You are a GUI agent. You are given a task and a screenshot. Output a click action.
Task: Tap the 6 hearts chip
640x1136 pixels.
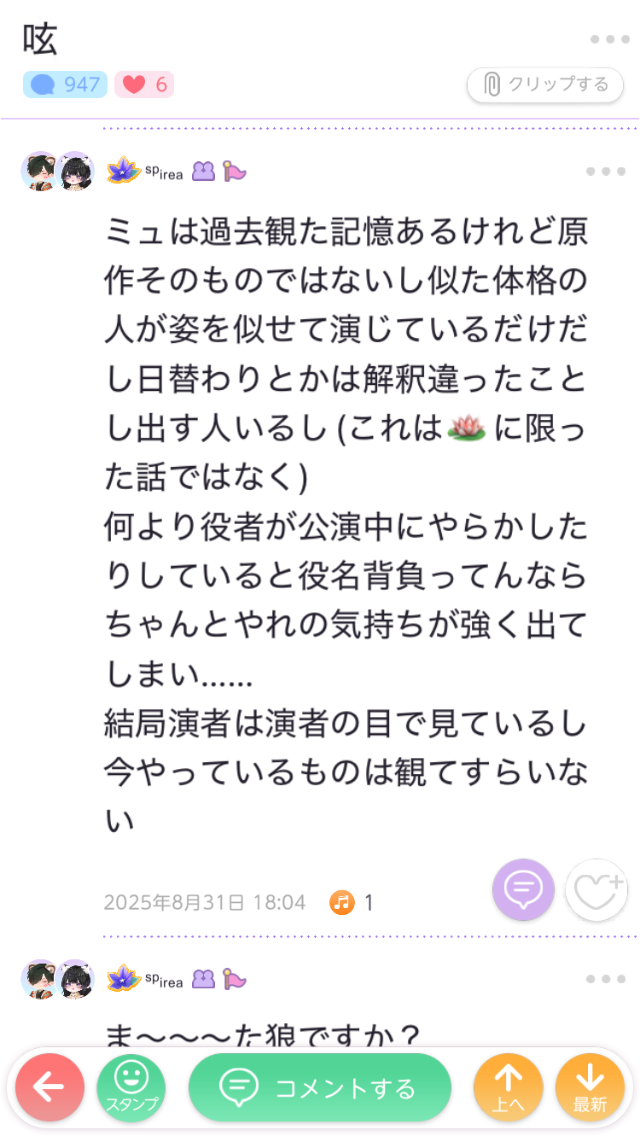point(144,85)
